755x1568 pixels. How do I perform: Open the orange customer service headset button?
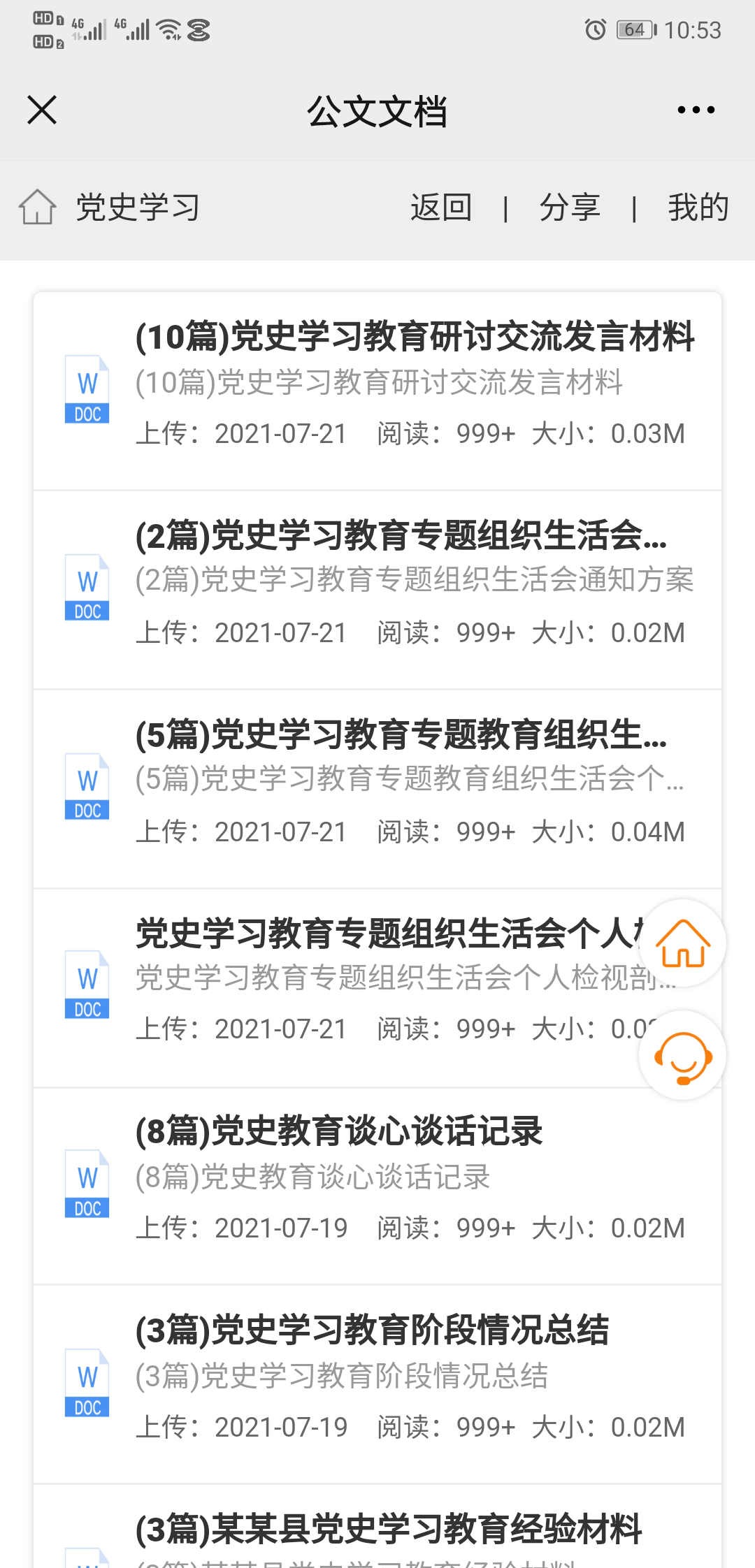[x=683, y=1055]
